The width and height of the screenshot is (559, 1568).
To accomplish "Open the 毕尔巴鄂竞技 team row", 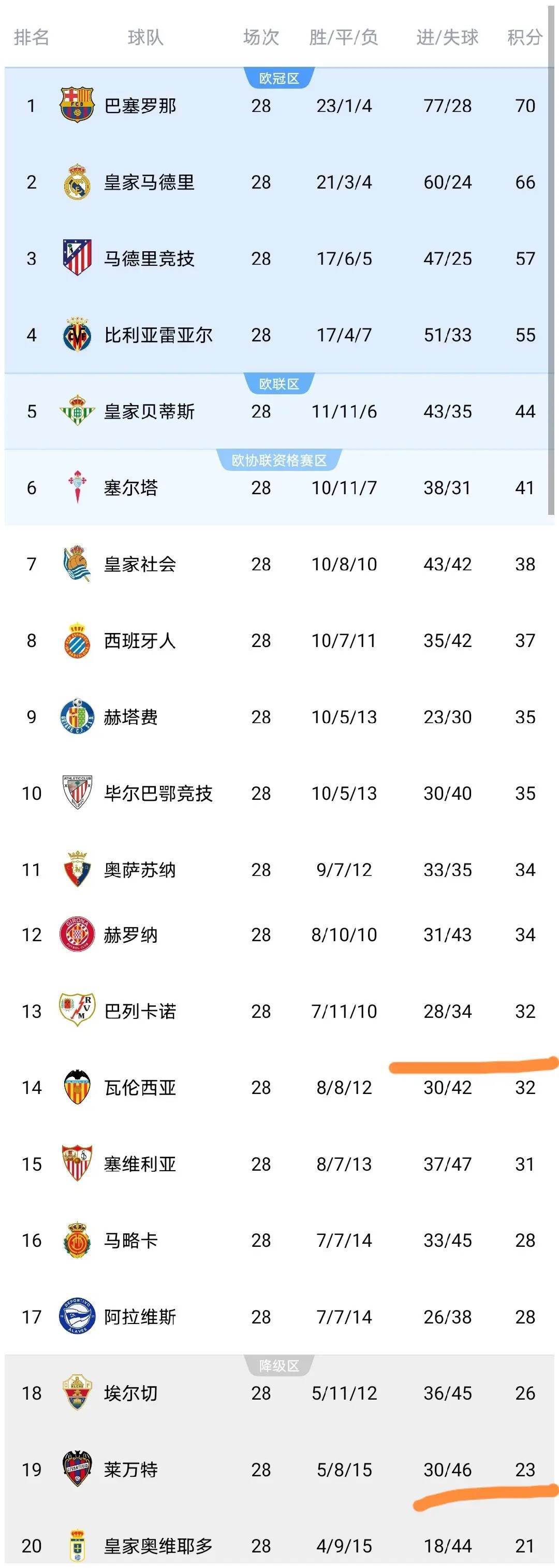I will click(x=279, y=793).
